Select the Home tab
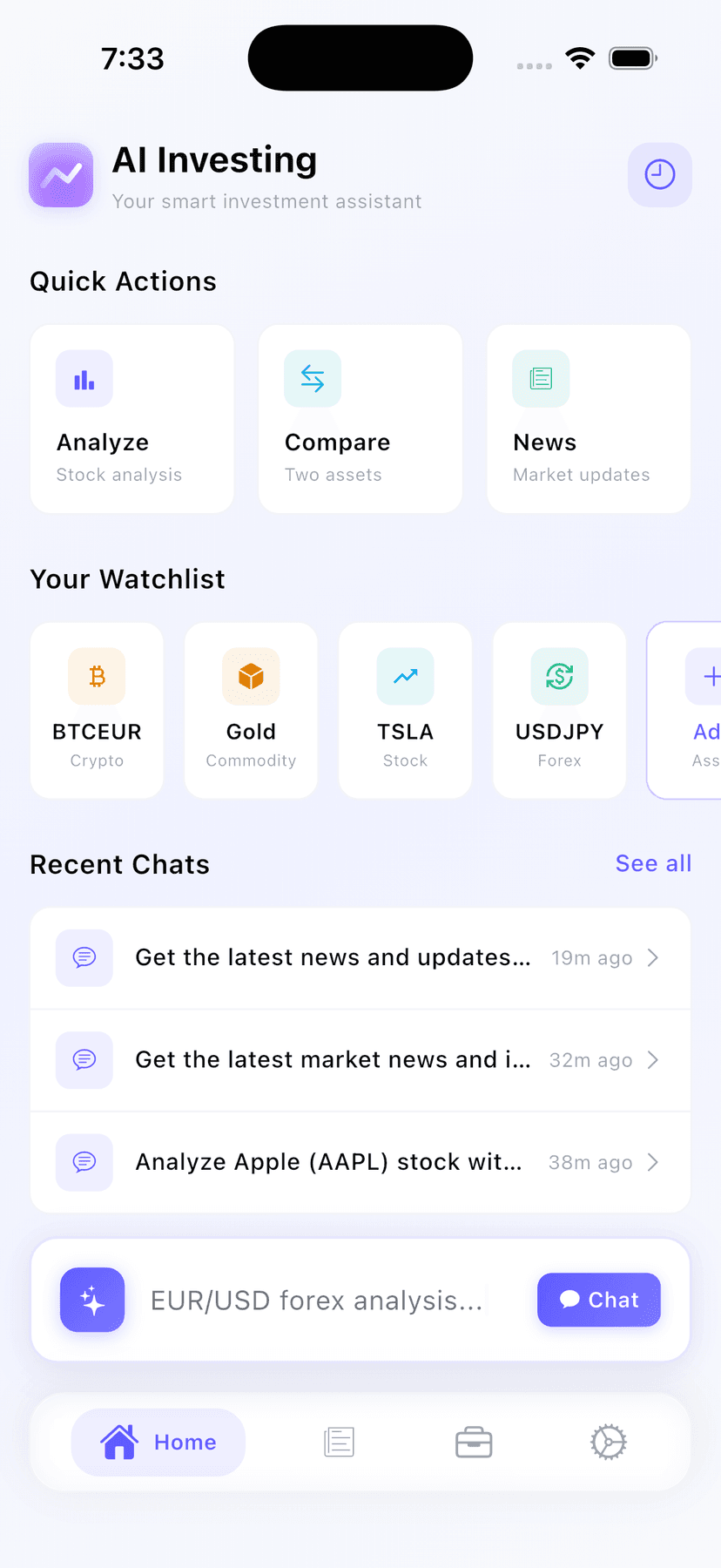This screenshot has height=1568, width=721. [158, 1442]
